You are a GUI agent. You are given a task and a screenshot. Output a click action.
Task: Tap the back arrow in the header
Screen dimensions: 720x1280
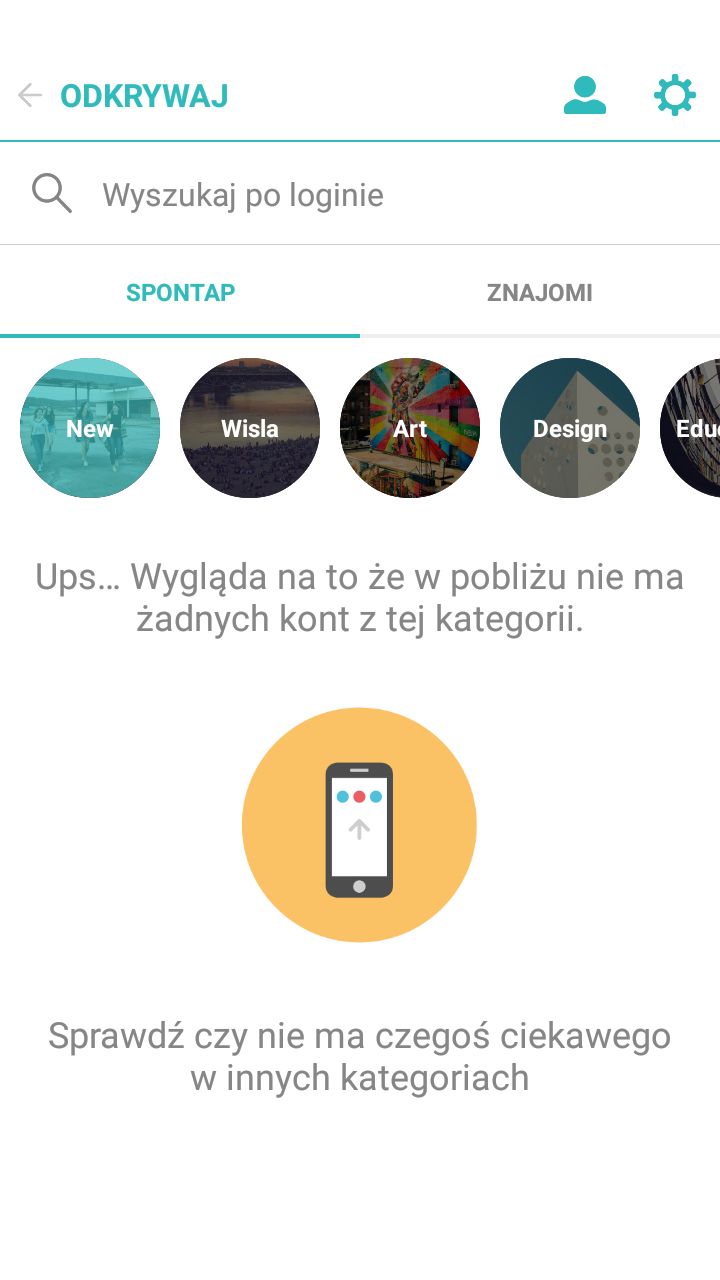pyautogui.click(x=29, y=95)
